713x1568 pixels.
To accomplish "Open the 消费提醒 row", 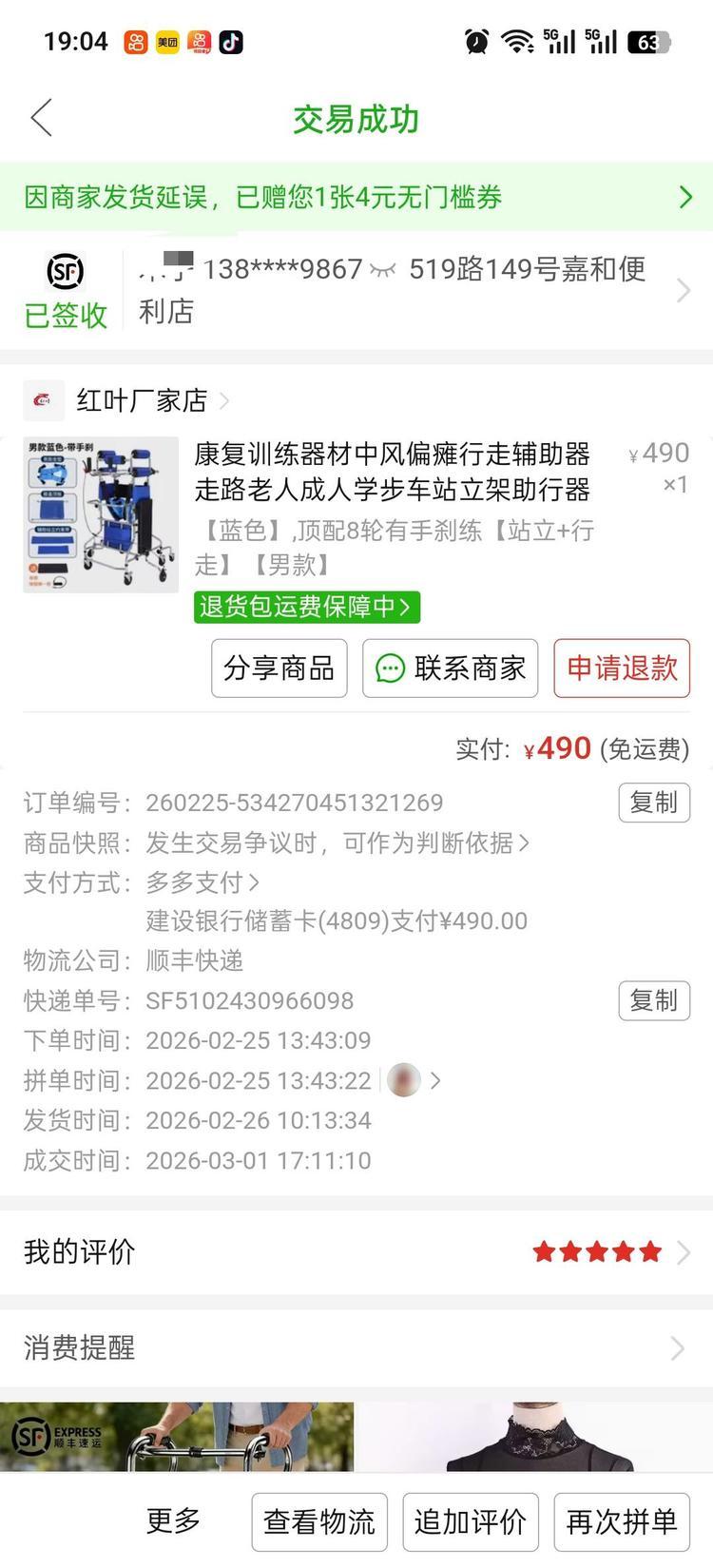I will pyautogui.click(x=356, y=1347).
